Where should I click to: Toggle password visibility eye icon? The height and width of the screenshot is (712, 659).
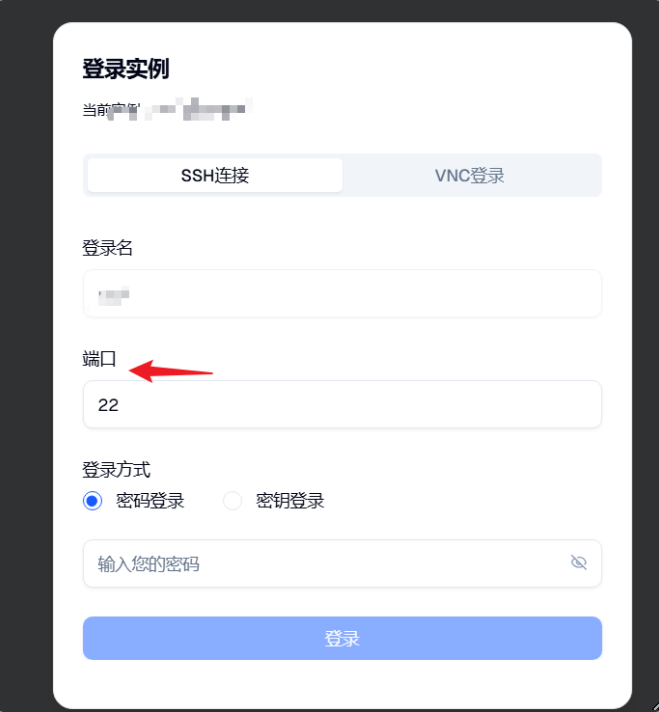click(578, 563)
